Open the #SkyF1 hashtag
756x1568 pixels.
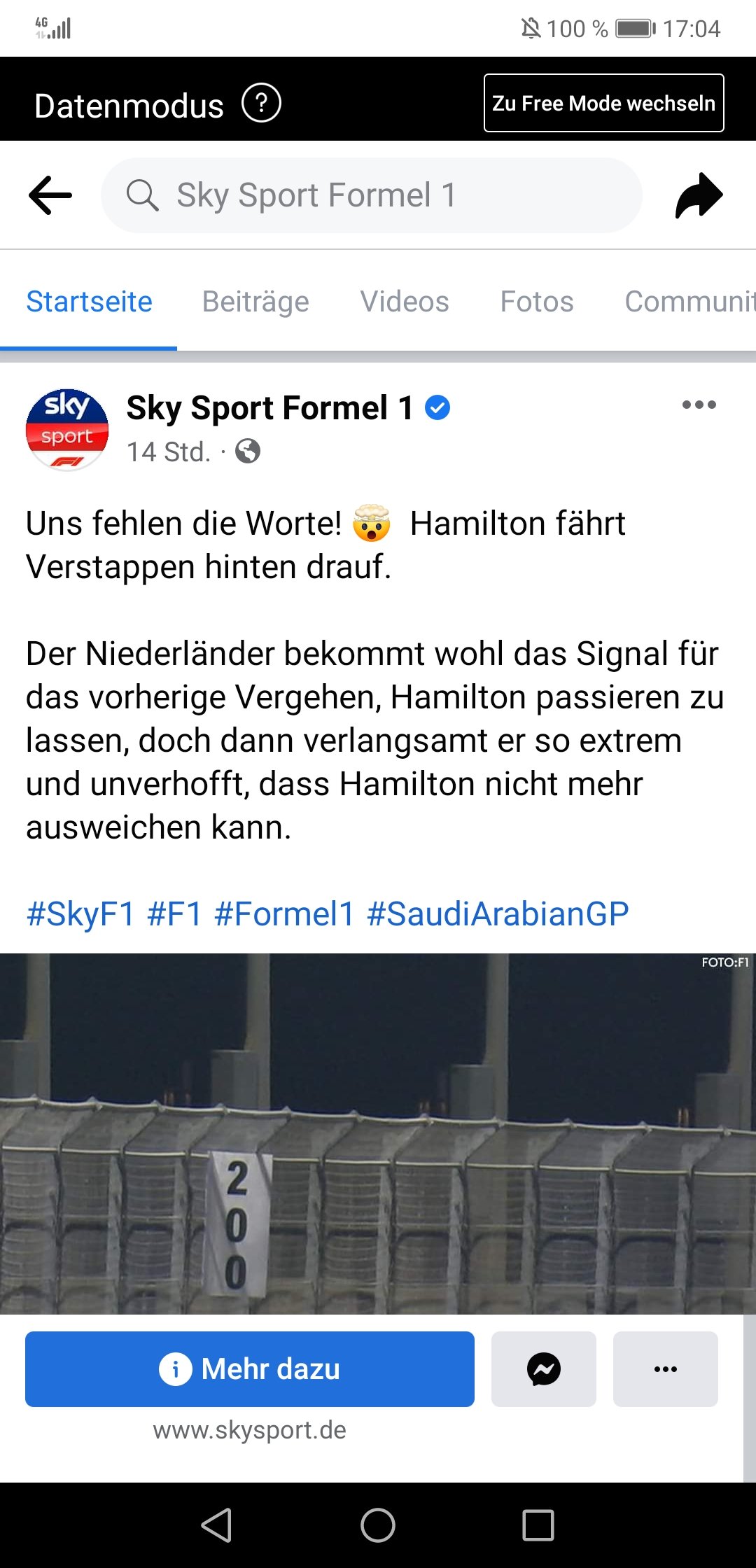(x=80, y=913)
